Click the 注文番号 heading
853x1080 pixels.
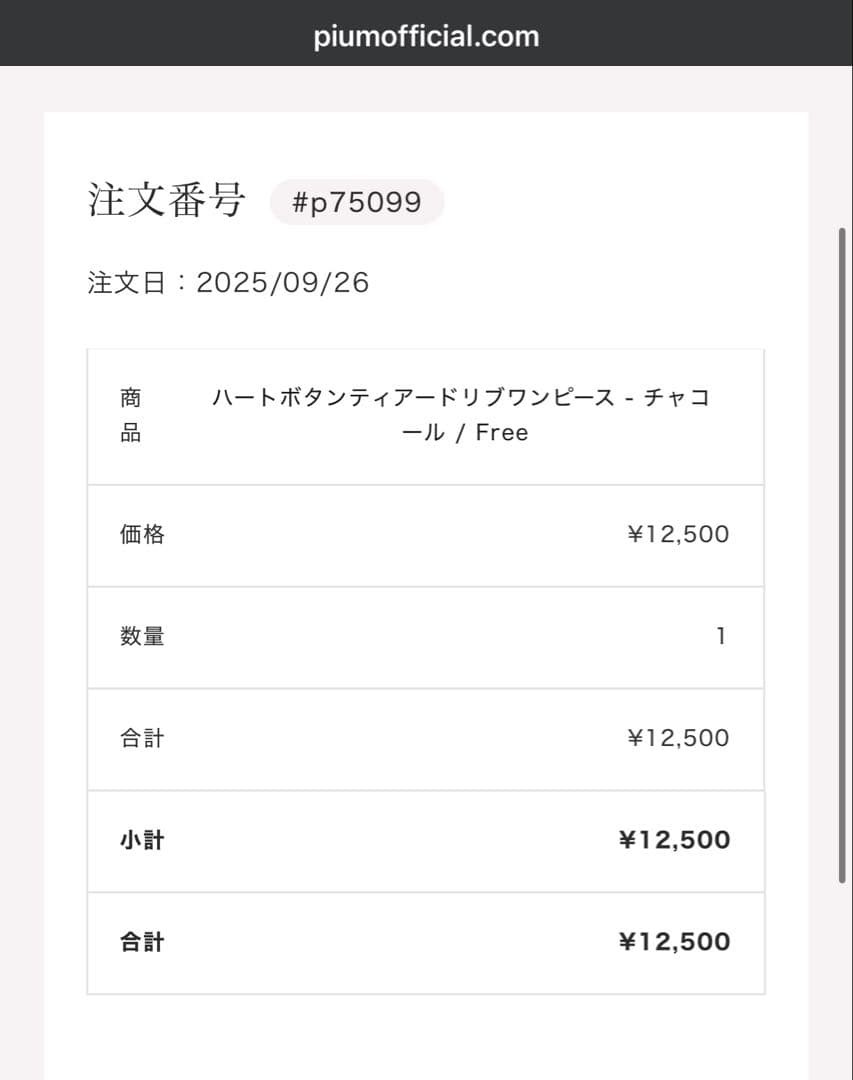tap(165, 200)
